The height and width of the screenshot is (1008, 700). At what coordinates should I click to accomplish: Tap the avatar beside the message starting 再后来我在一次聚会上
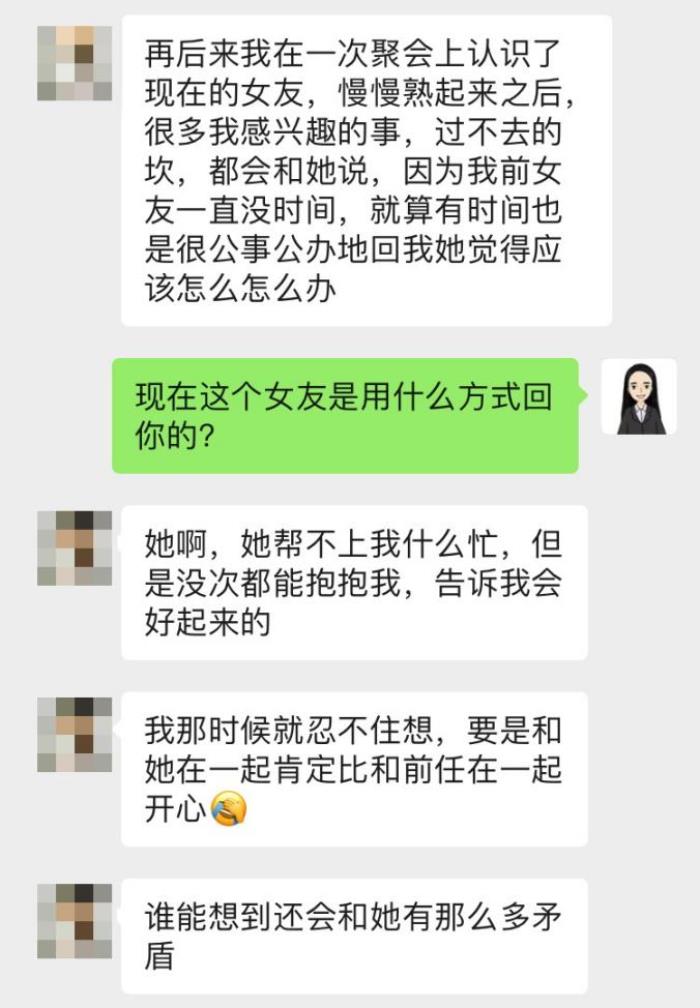(x=74, y=64)
